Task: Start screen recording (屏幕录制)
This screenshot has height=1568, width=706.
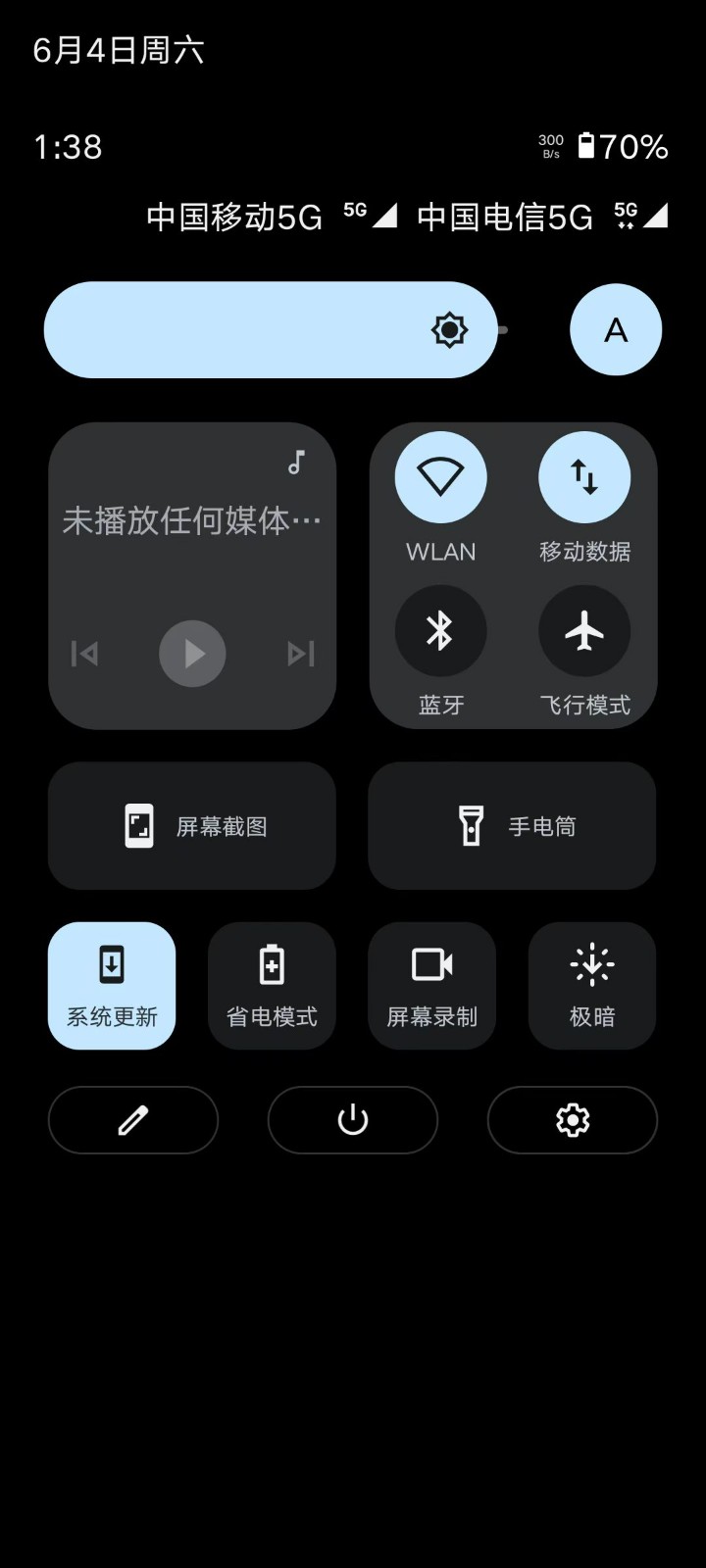Action: 431,985
